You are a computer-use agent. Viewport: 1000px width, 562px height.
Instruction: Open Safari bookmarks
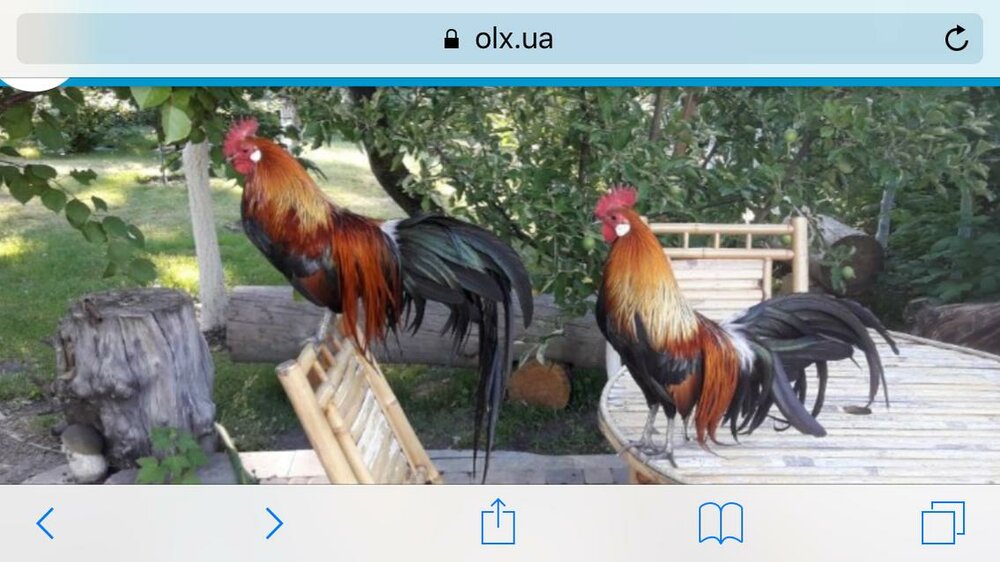[720, 523]
